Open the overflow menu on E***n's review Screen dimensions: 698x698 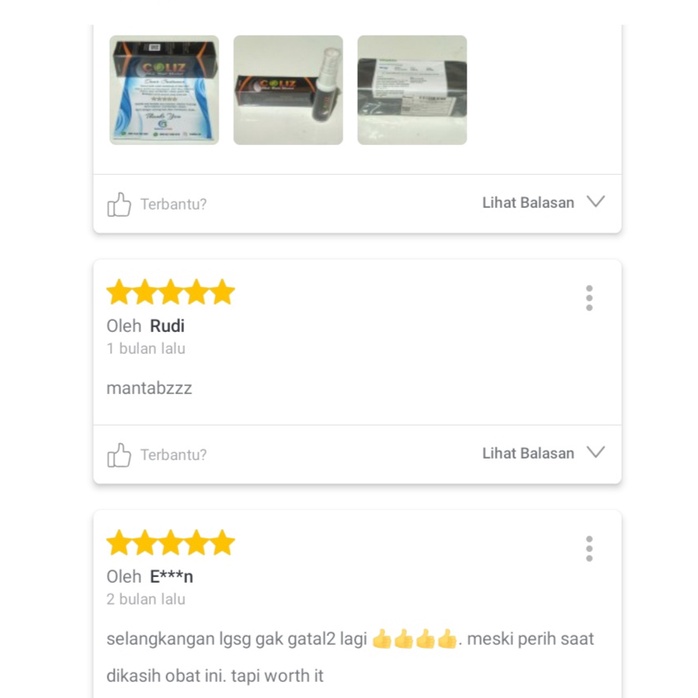click(x=589, y=549)
